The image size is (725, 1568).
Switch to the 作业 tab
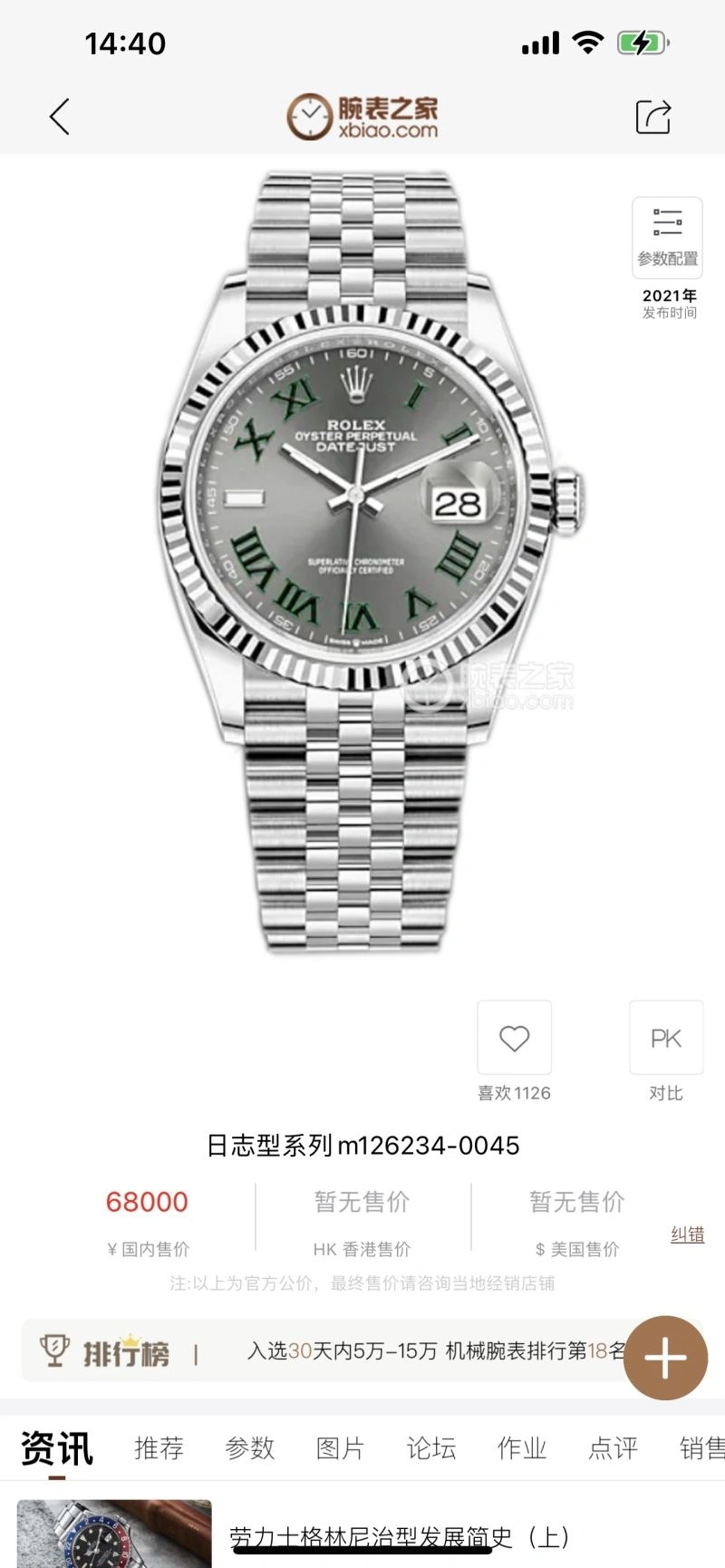522,1448
